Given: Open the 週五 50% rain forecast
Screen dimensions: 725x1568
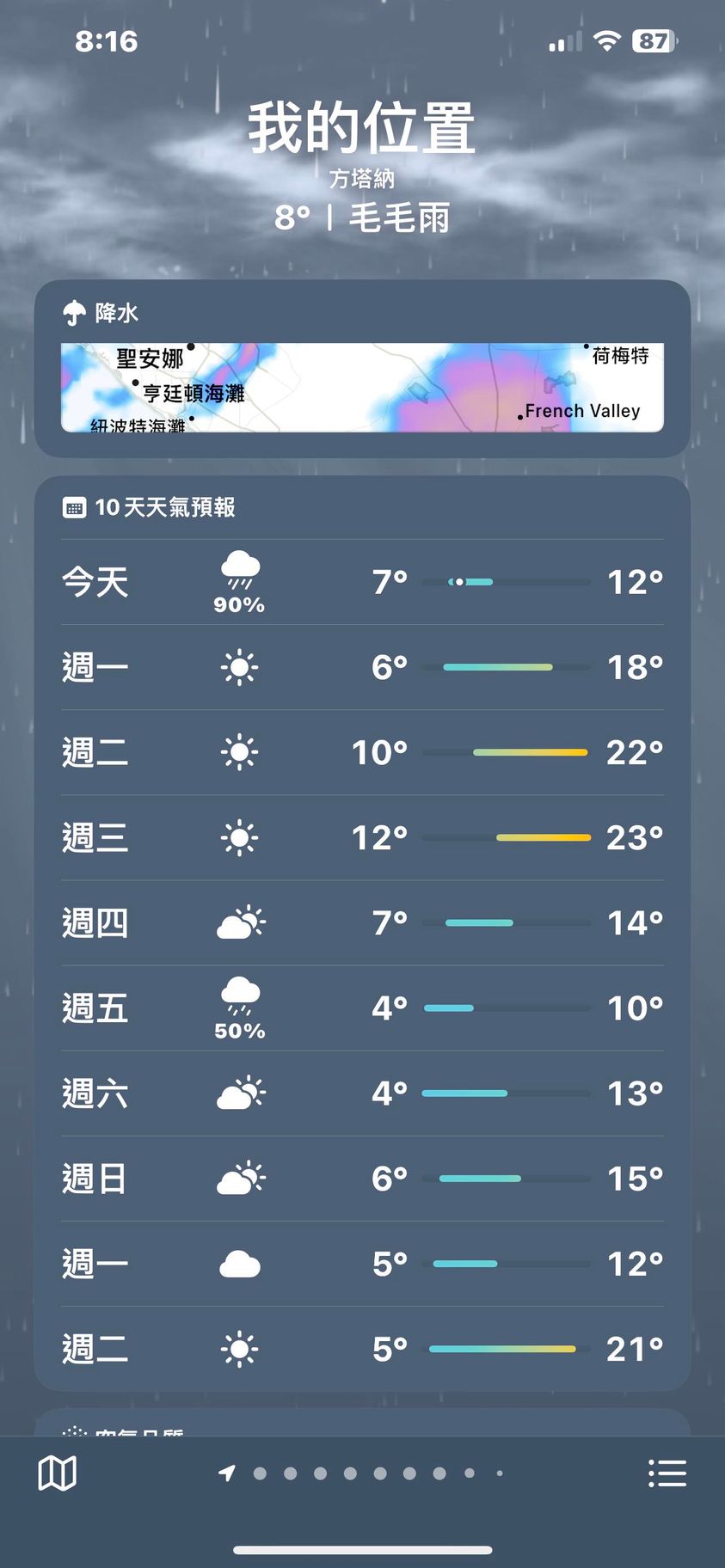Looking at the screenshot, I should point(362,1008).
